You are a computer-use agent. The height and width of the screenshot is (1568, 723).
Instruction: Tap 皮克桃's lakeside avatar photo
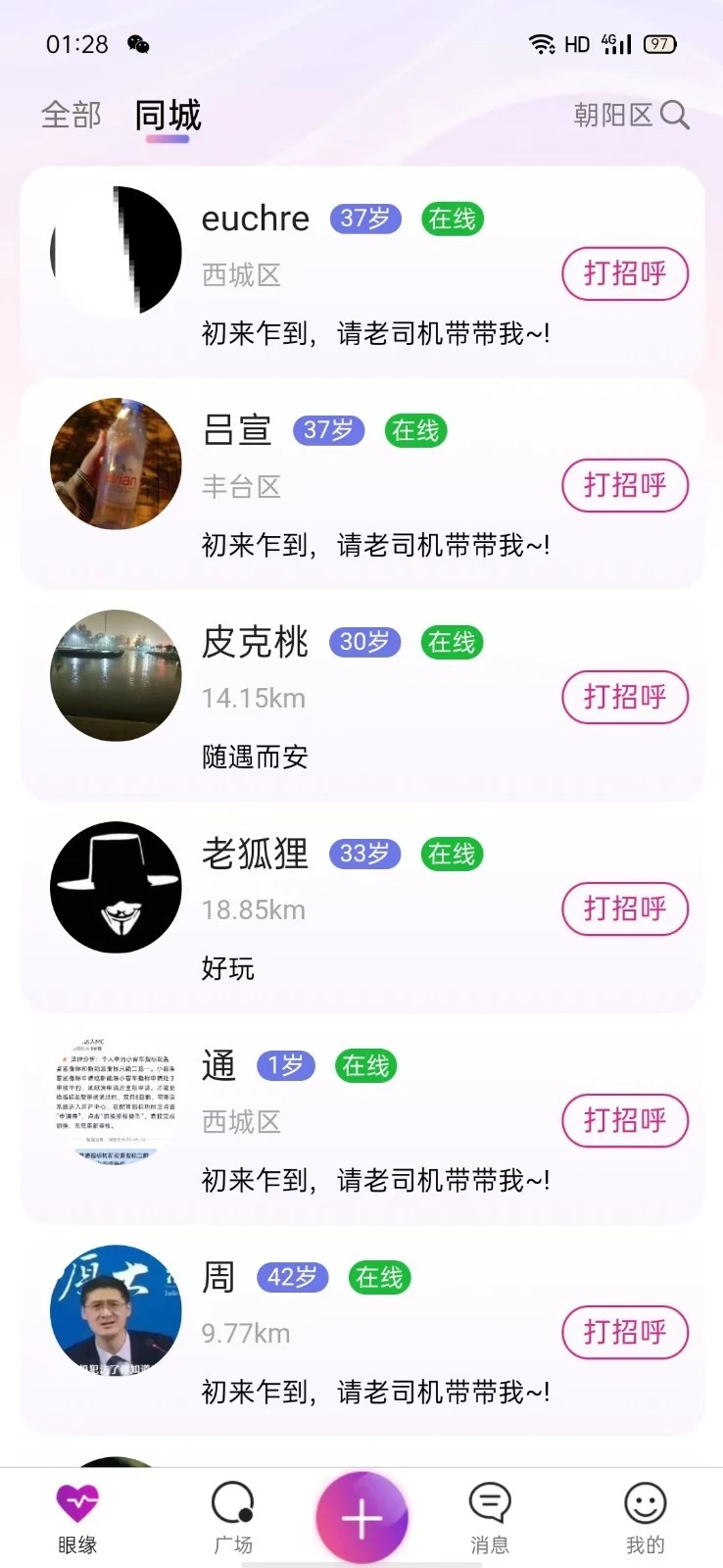[x=115, y=674]
